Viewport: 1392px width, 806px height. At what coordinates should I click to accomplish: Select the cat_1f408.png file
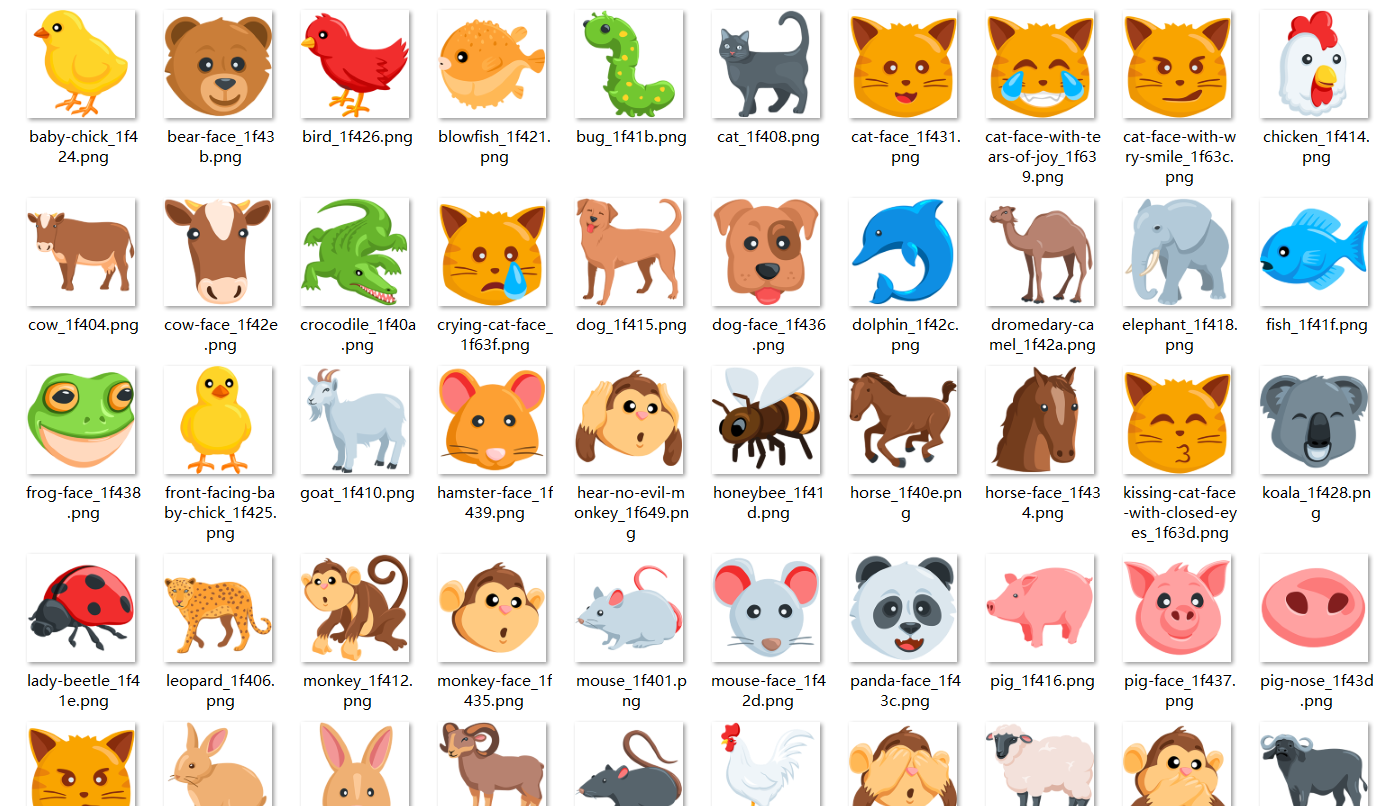click(767, 64)
